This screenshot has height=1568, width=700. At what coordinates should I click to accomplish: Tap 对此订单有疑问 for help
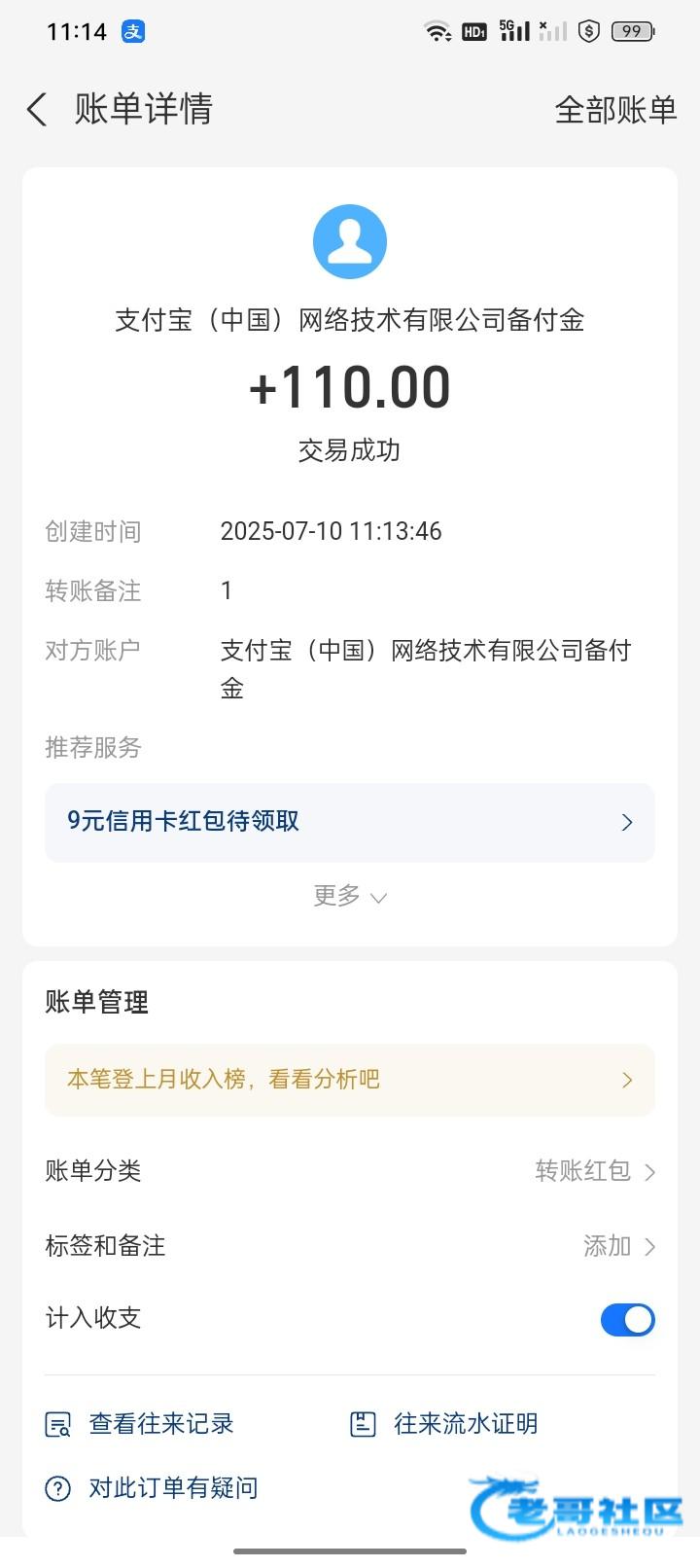pos(154,1488)
